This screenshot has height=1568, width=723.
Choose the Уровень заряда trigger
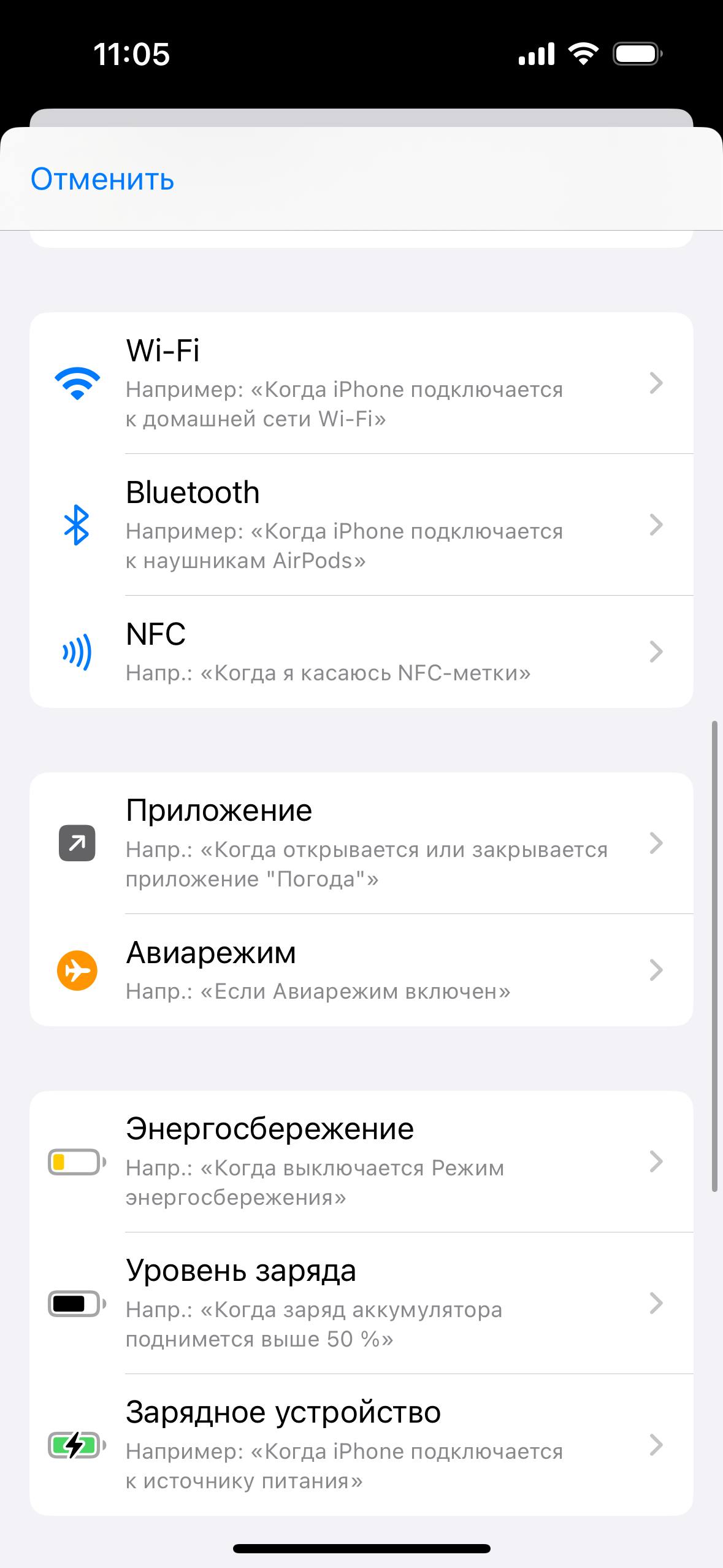(361, 1303)
